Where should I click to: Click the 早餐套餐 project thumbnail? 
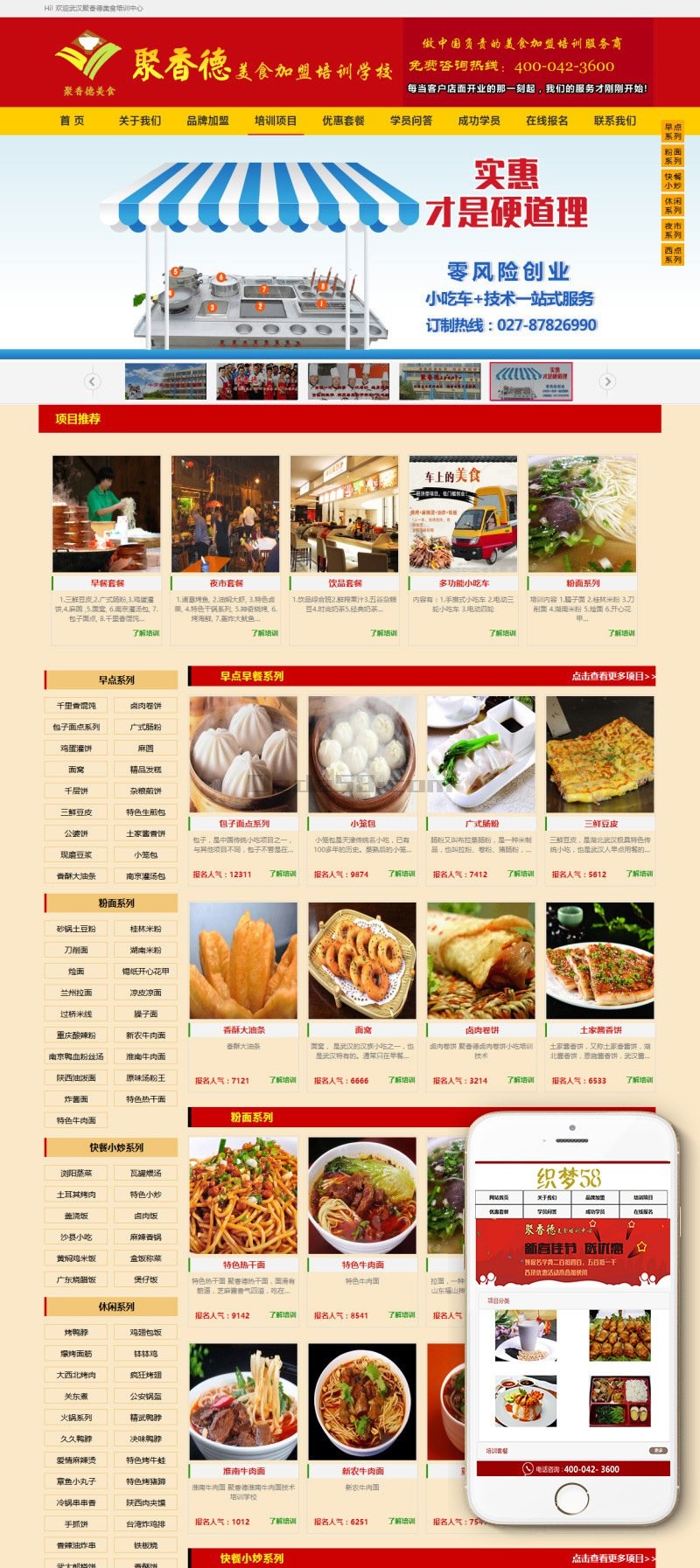tap(106, 514)
